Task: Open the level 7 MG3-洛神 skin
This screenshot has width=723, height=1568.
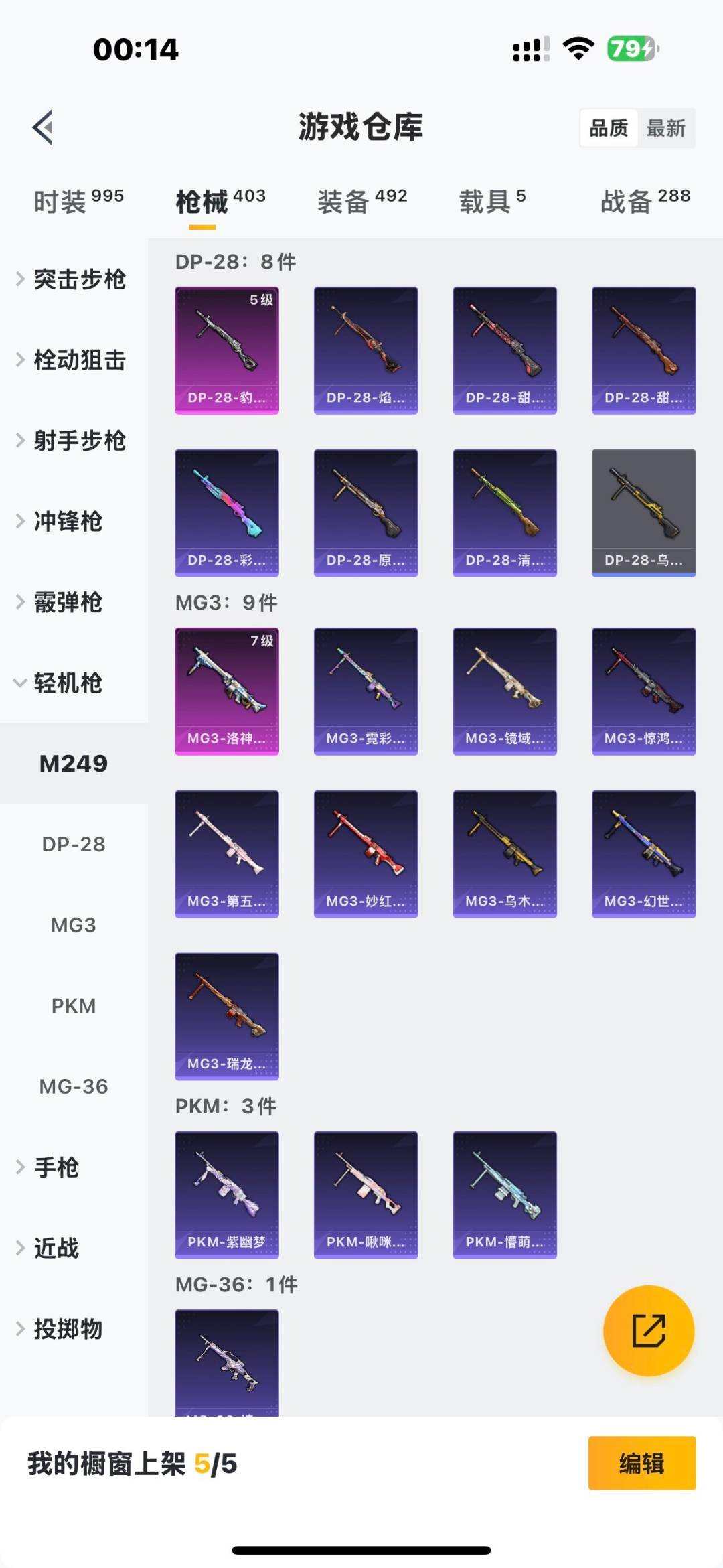Action: coord(227,691)
